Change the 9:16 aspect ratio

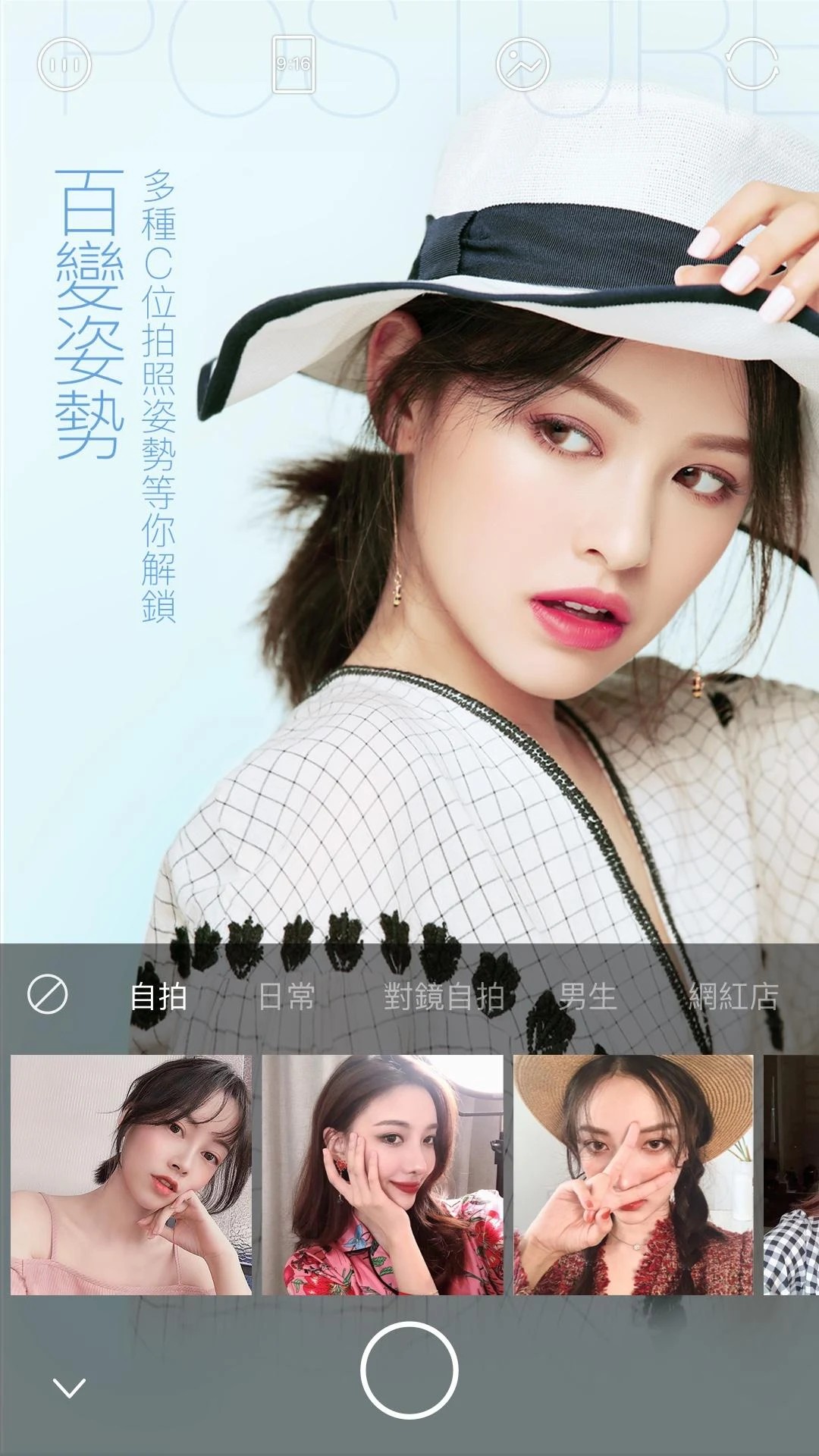[x=293, y=64]
